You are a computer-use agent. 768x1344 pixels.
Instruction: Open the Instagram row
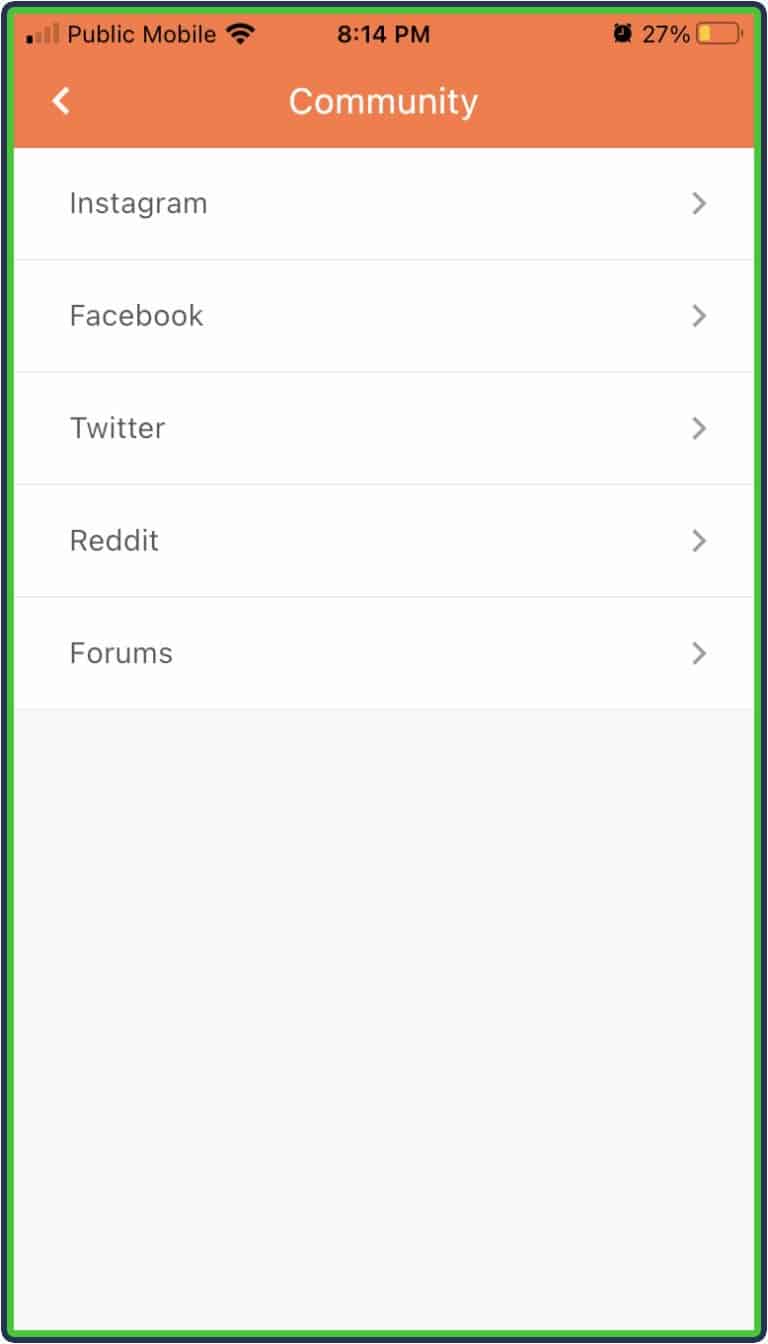pos(384,204)
